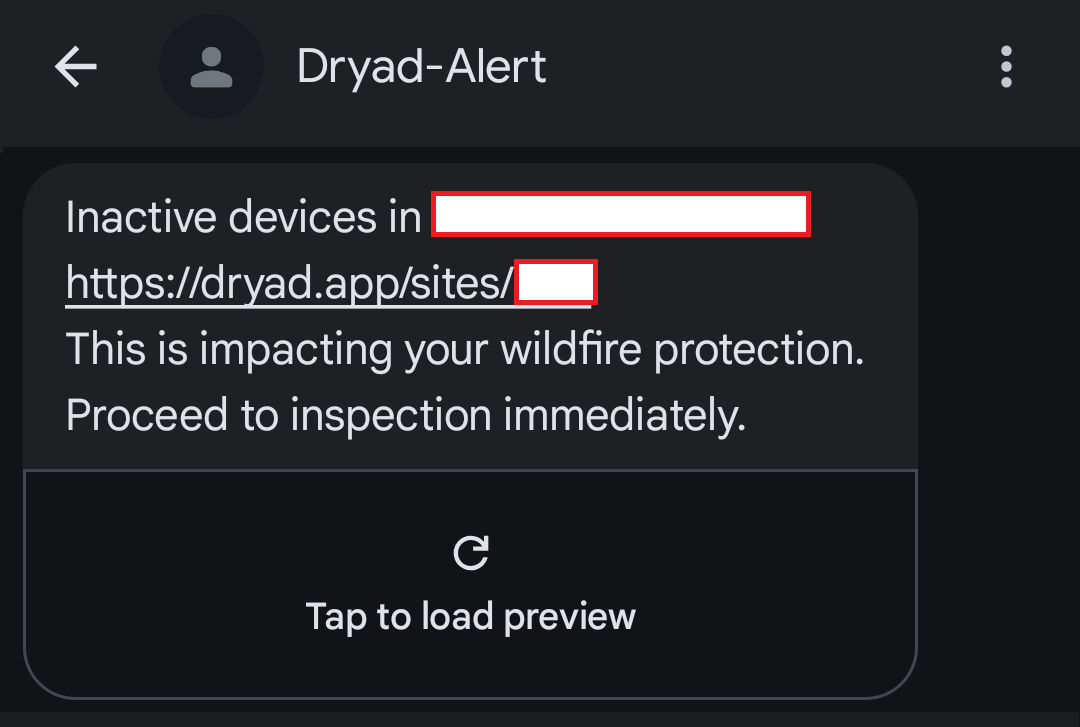The width and height of the screenshot is (1080, 727).
Task: Open the overflow menu
Action: tap(1006, 67)
